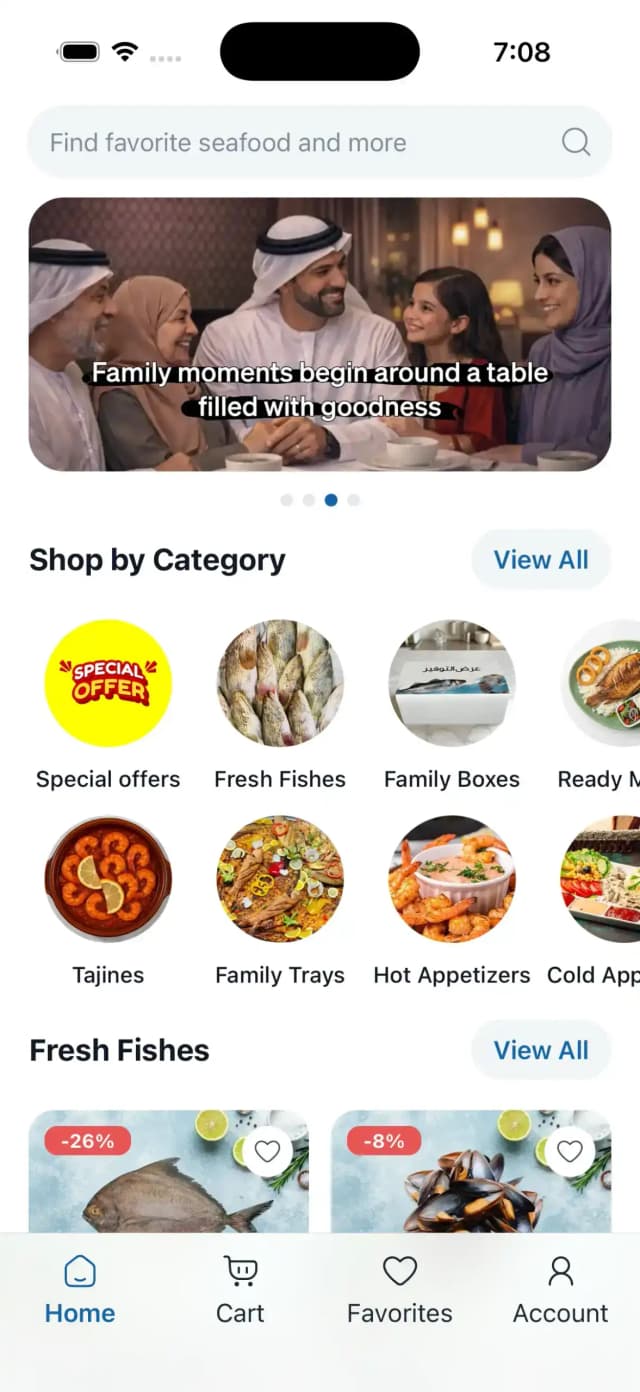This screenshot has width=640, height=1392.
Task: View all in Shop by Category
Action: [541, 560]
